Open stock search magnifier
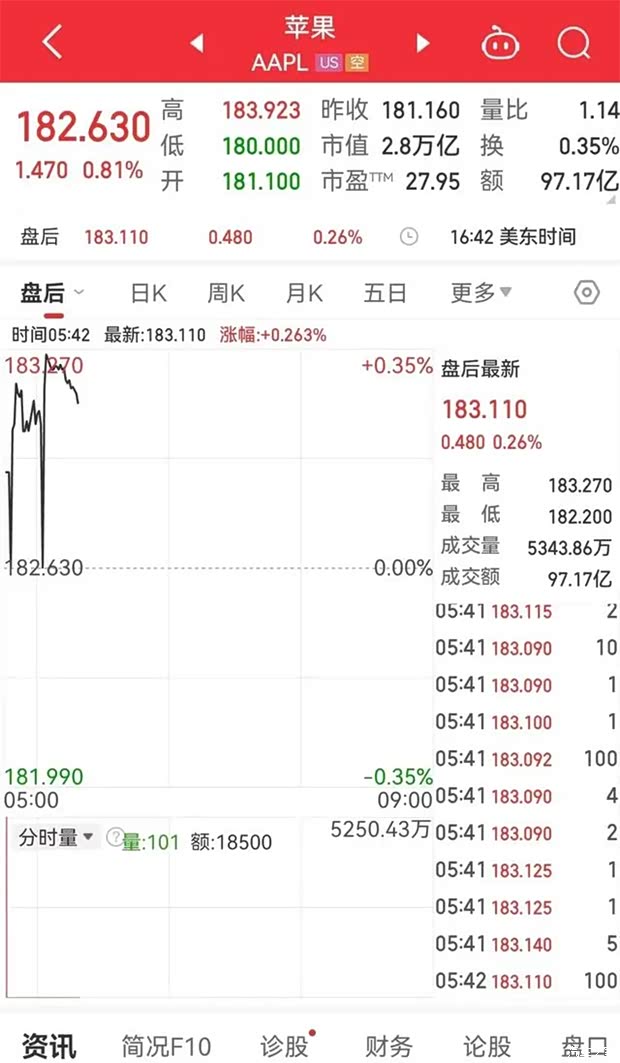Screen dimensions: 620x1063 [x=574, y=43]
